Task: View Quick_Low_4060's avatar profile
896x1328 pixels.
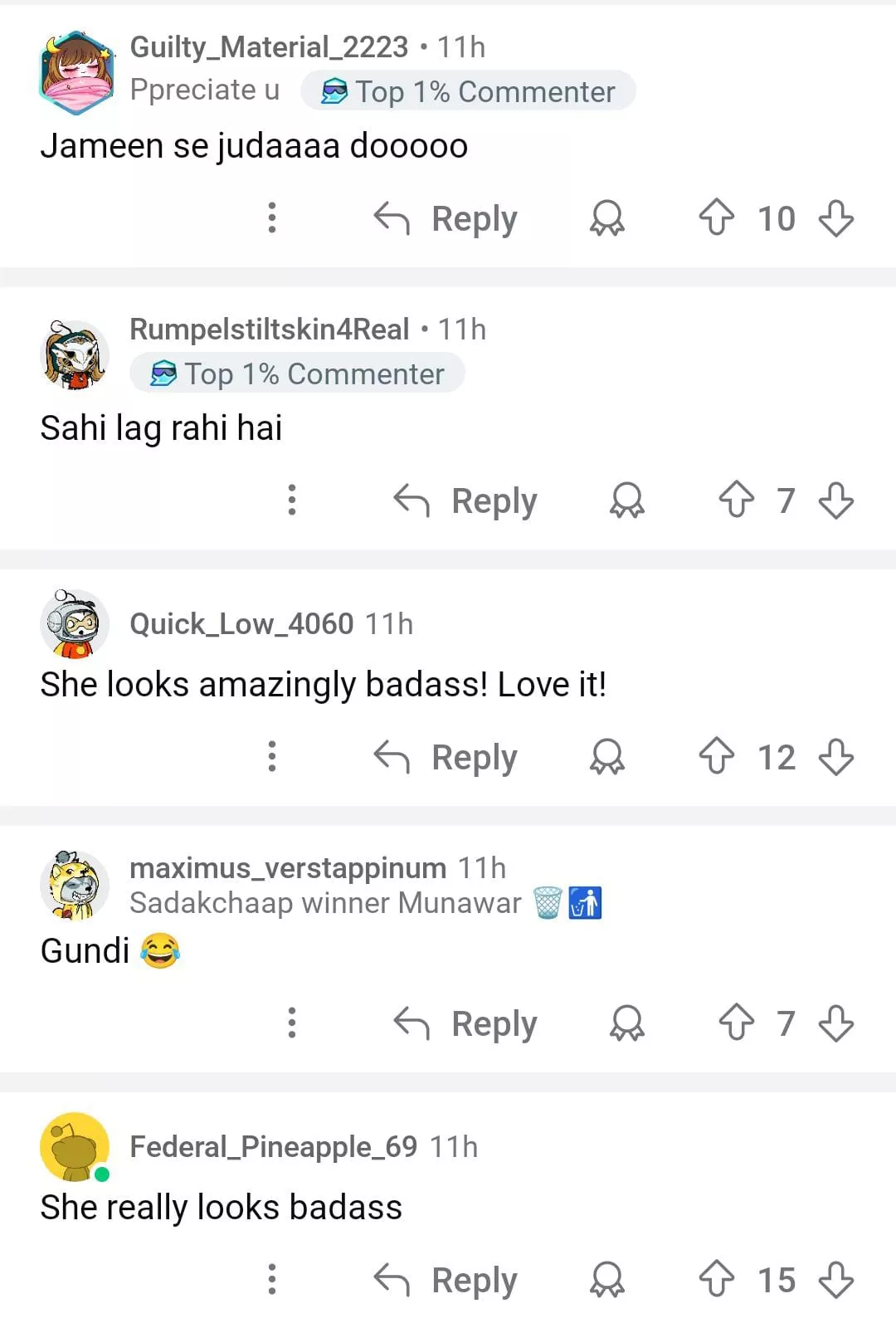Action: tap(75, 624)
